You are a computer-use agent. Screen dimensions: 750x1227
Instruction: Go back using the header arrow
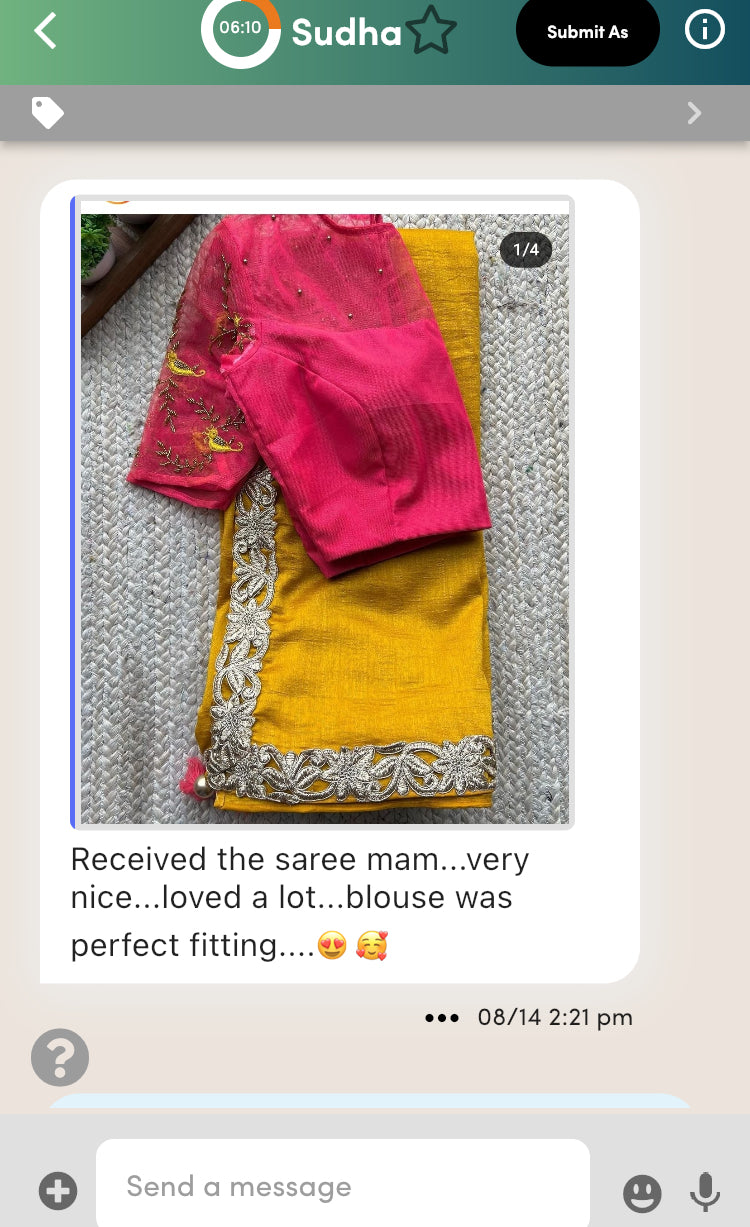(45, 31)
